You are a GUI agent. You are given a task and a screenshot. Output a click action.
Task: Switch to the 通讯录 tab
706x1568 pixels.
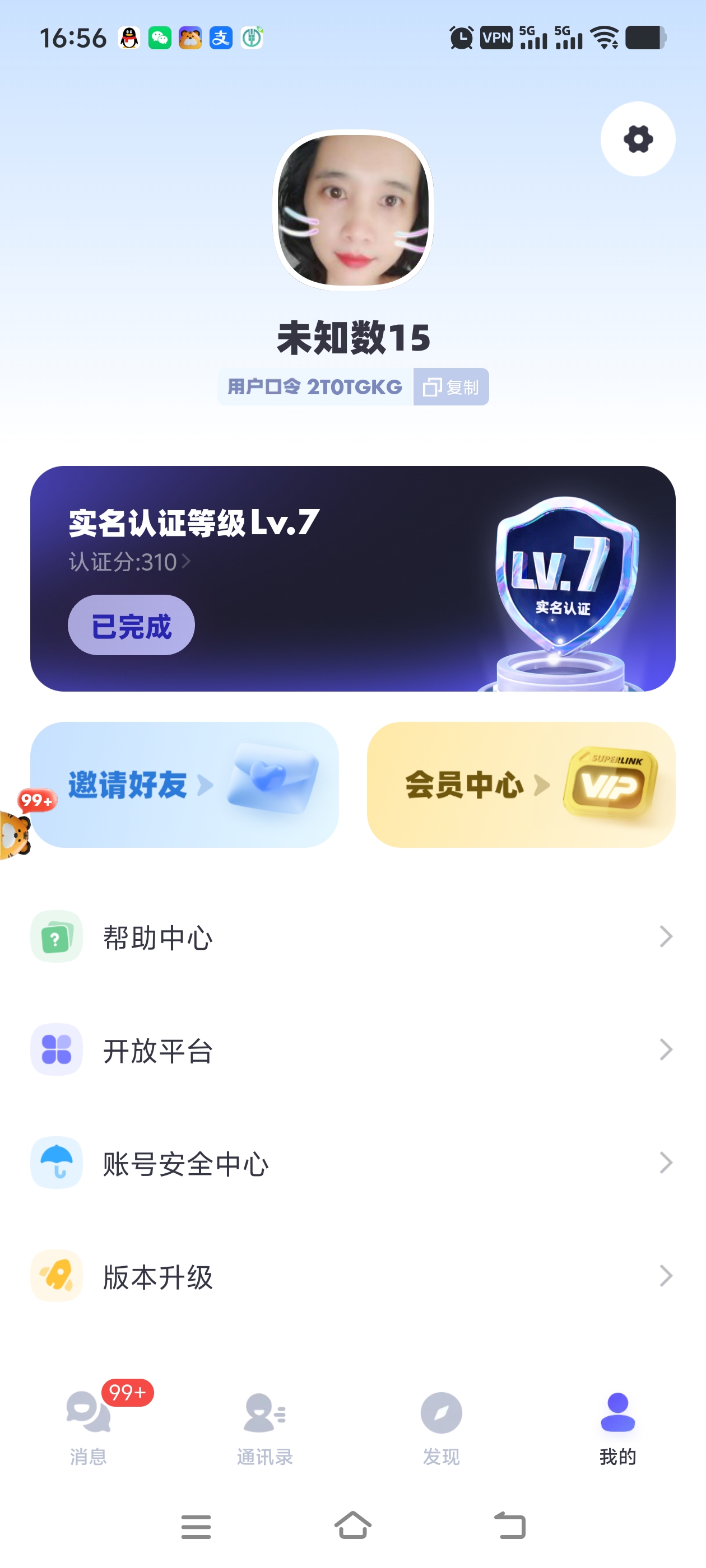coord(264,1430)
